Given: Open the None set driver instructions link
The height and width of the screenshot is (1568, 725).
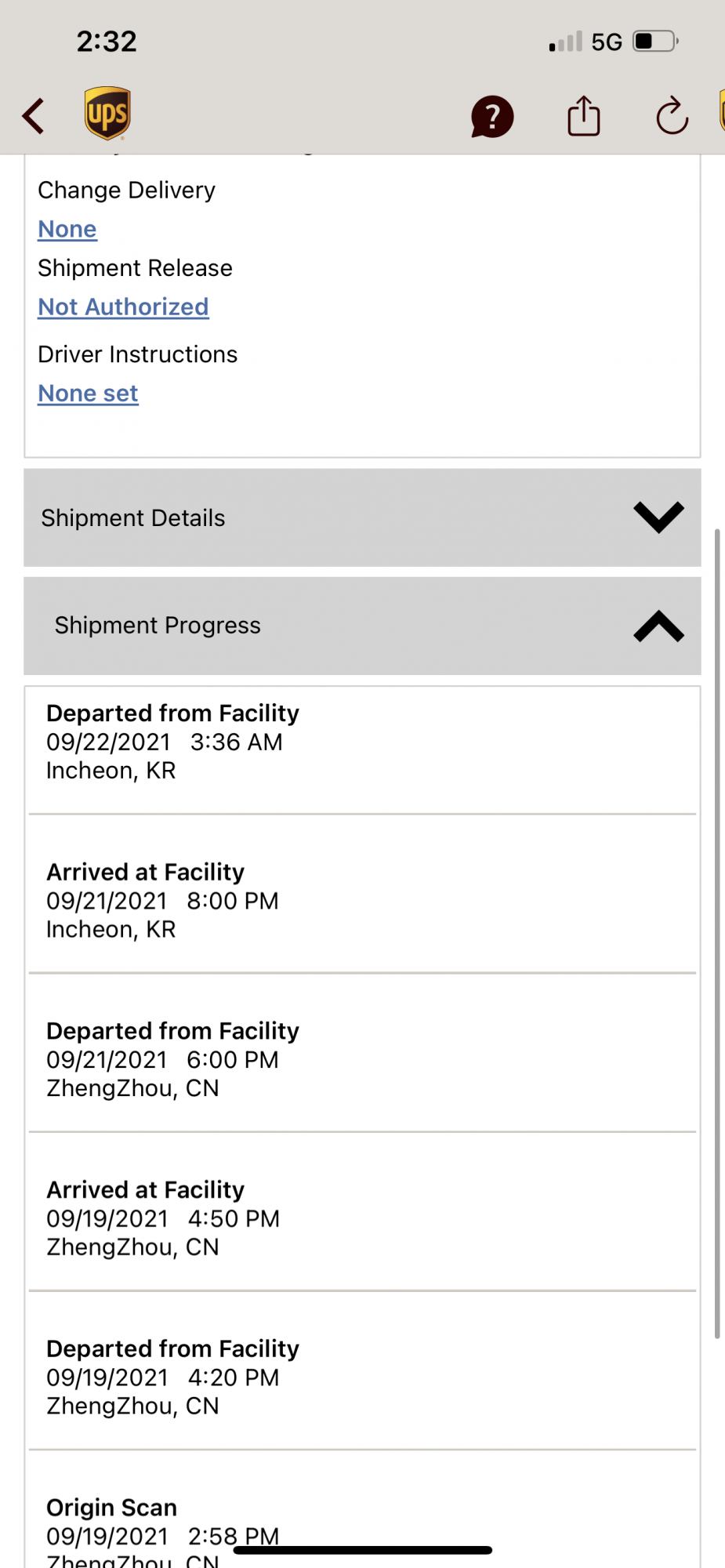Looking at the screenshot, I should tap(88, 393).
